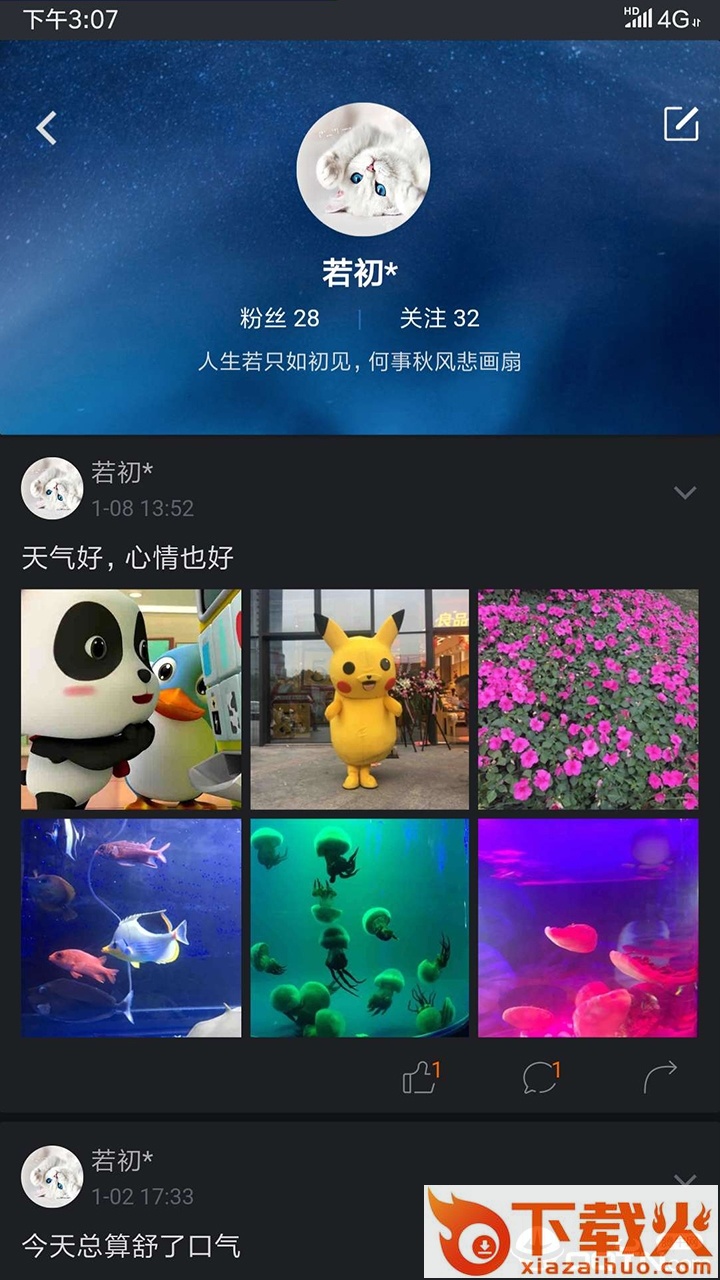Open the bio text 人生若只如初见

359,366
